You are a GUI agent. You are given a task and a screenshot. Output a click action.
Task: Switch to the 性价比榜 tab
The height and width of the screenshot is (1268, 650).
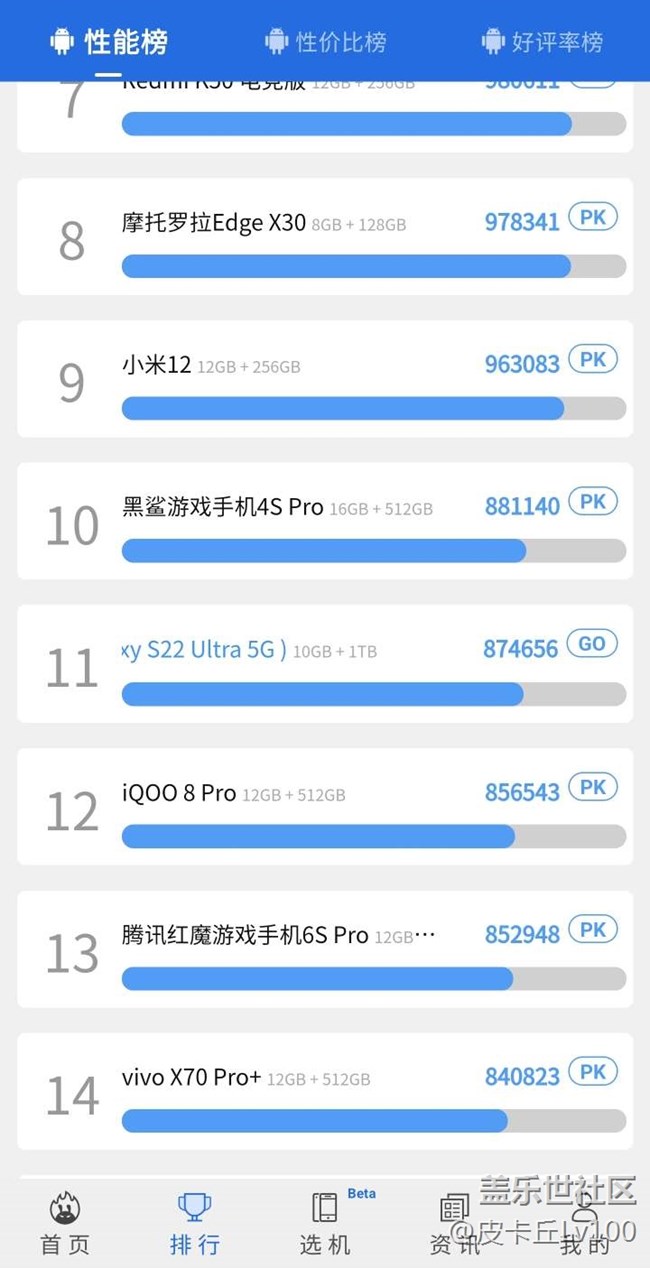[x=326, y=42]
